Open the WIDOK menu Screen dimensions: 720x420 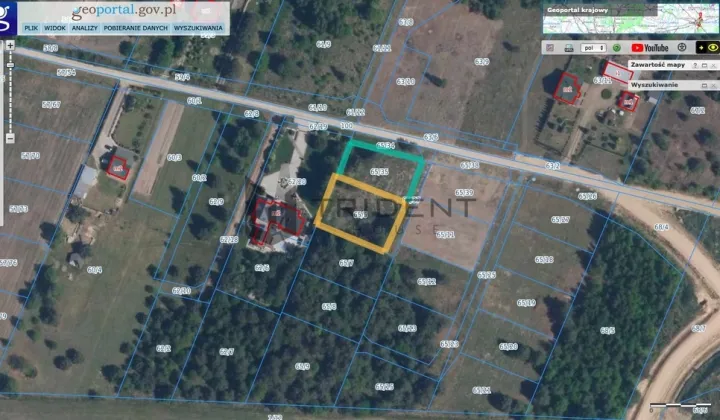pyautogui.click(x=55, y=29)
